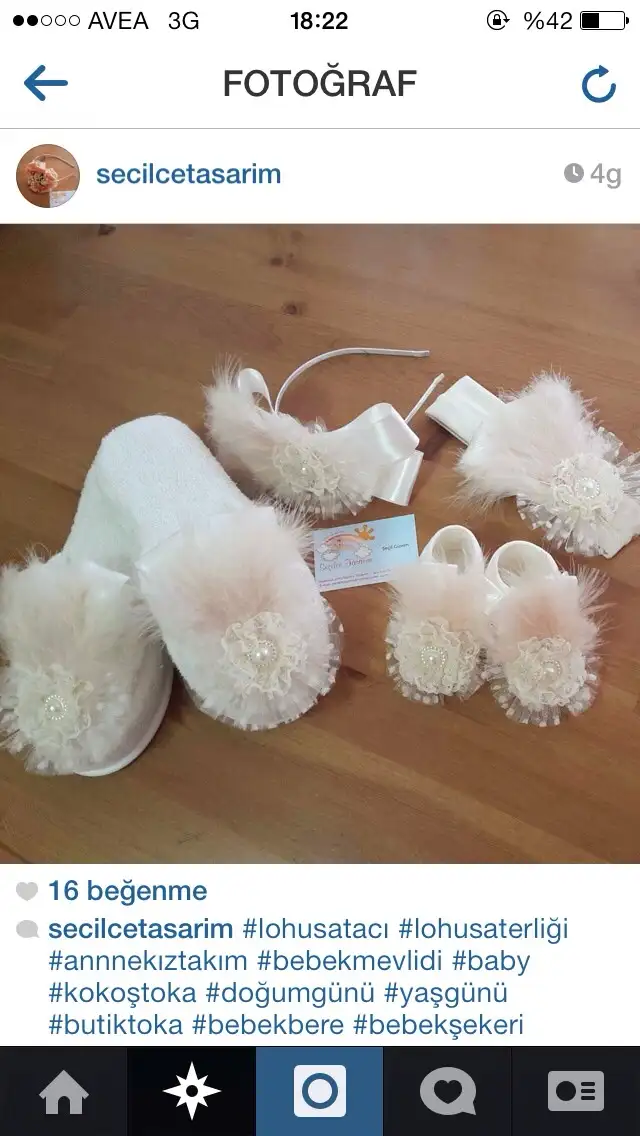Switch to the Home tab

64,1092
